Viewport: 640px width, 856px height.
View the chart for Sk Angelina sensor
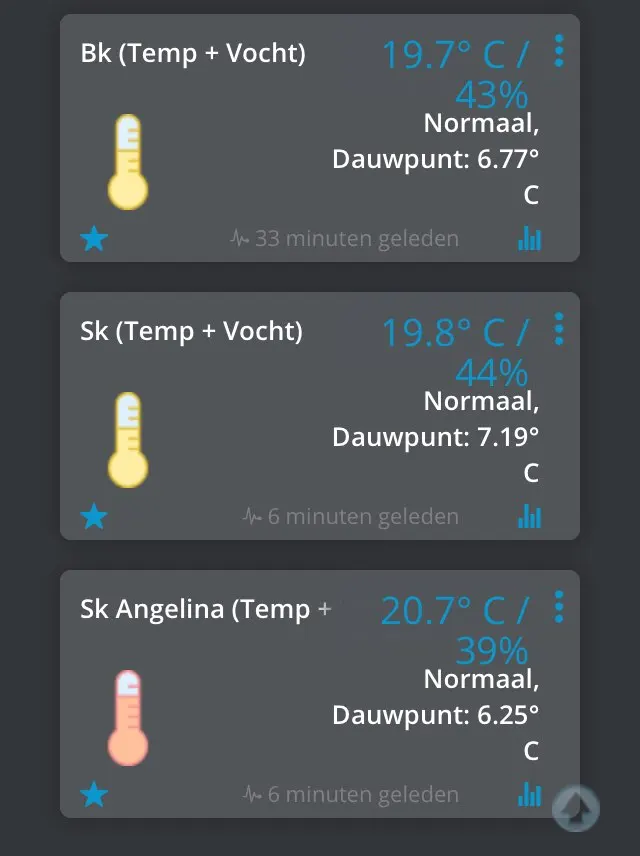[x=530, y=794]
